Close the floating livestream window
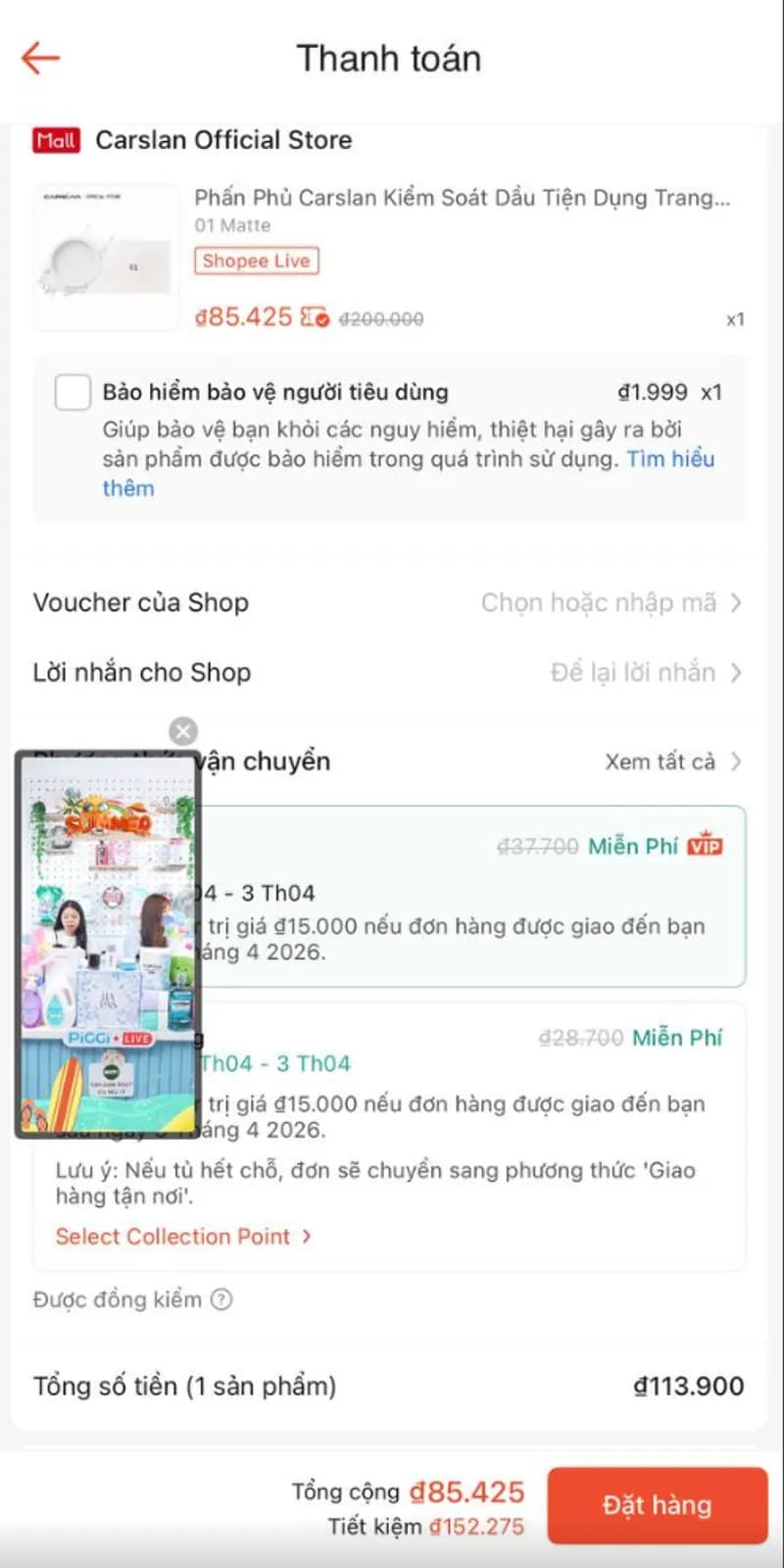 point(183,731)
